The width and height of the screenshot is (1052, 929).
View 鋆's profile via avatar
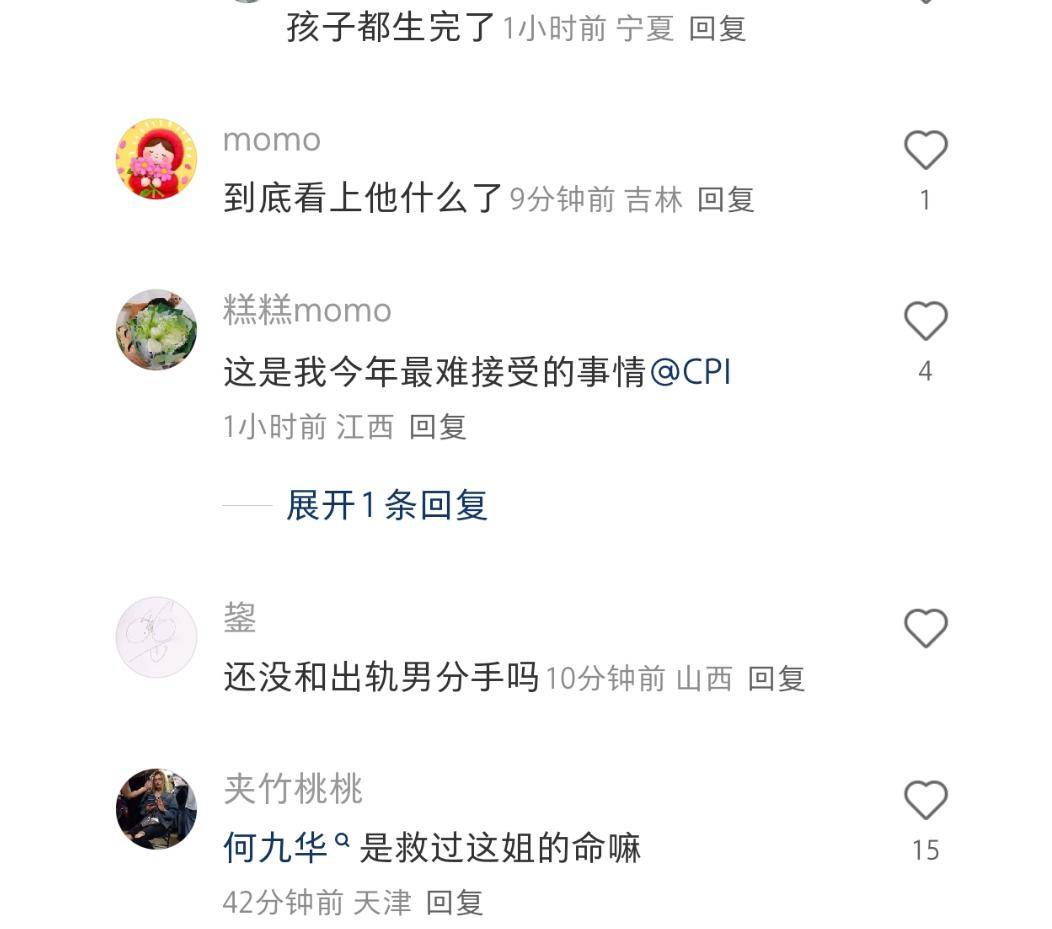pyautogui.click(x=157, y=637)
